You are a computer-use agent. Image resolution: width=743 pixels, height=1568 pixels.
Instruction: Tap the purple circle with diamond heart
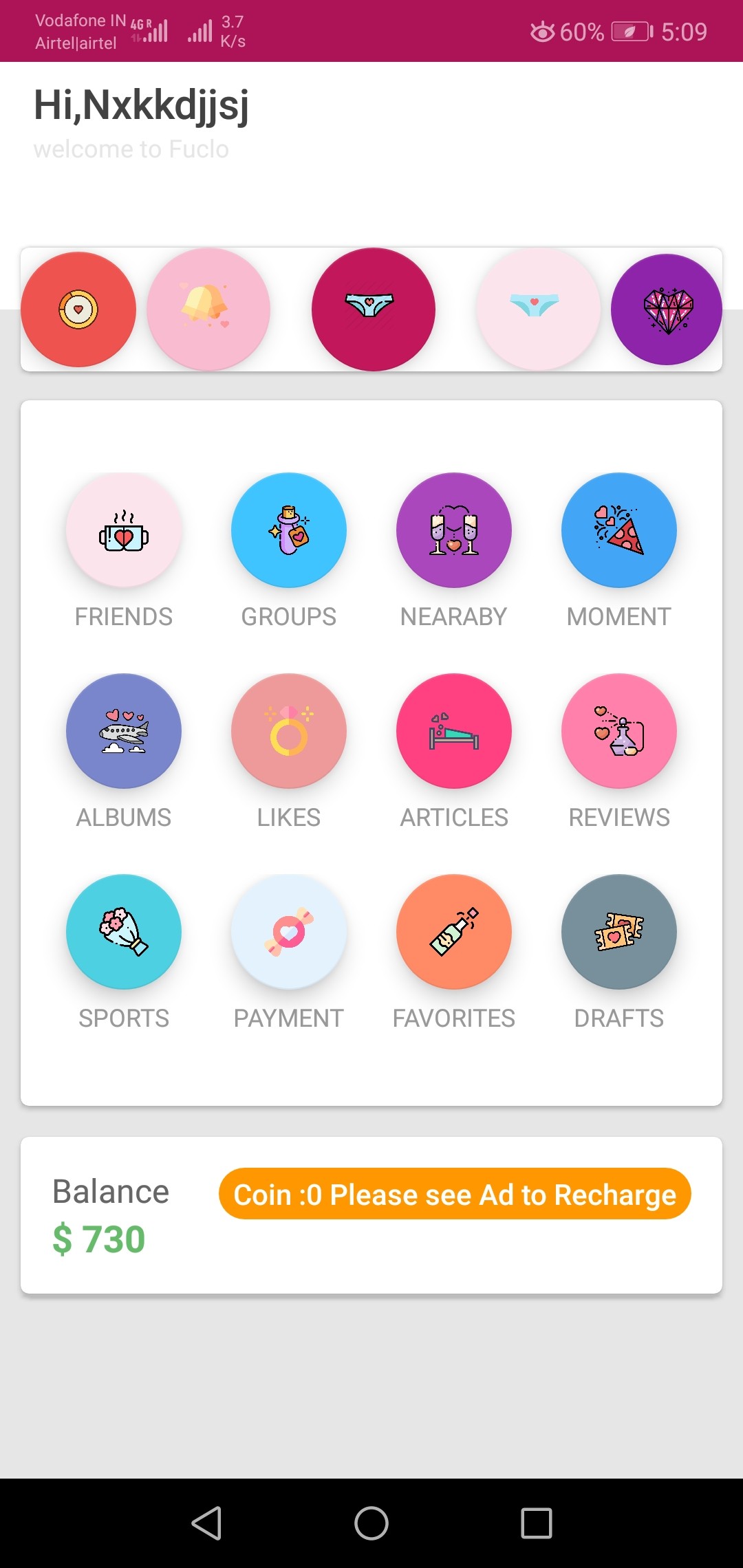pos(667,309)
